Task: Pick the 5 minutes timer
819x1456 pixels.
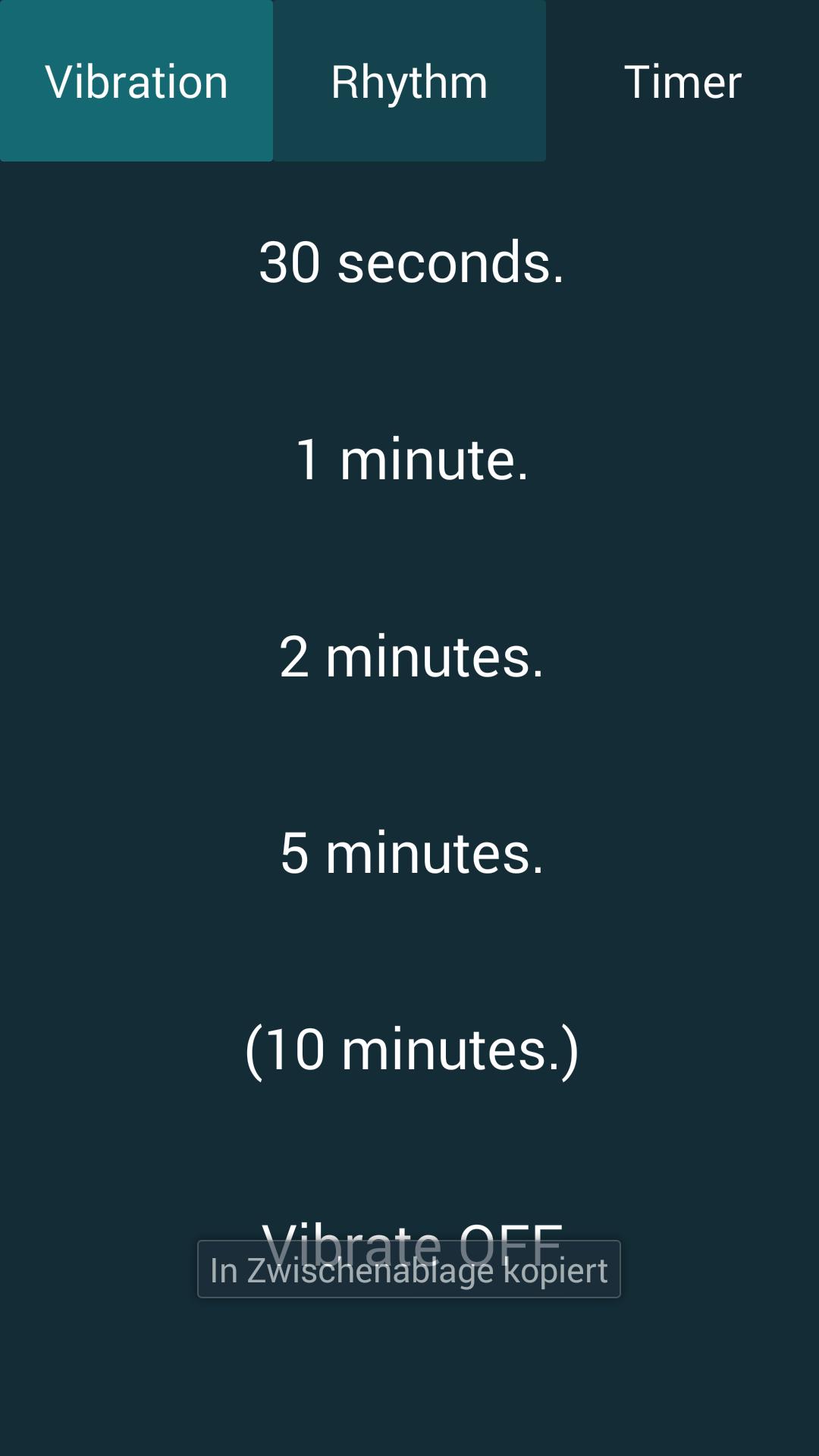Action: 410,853
